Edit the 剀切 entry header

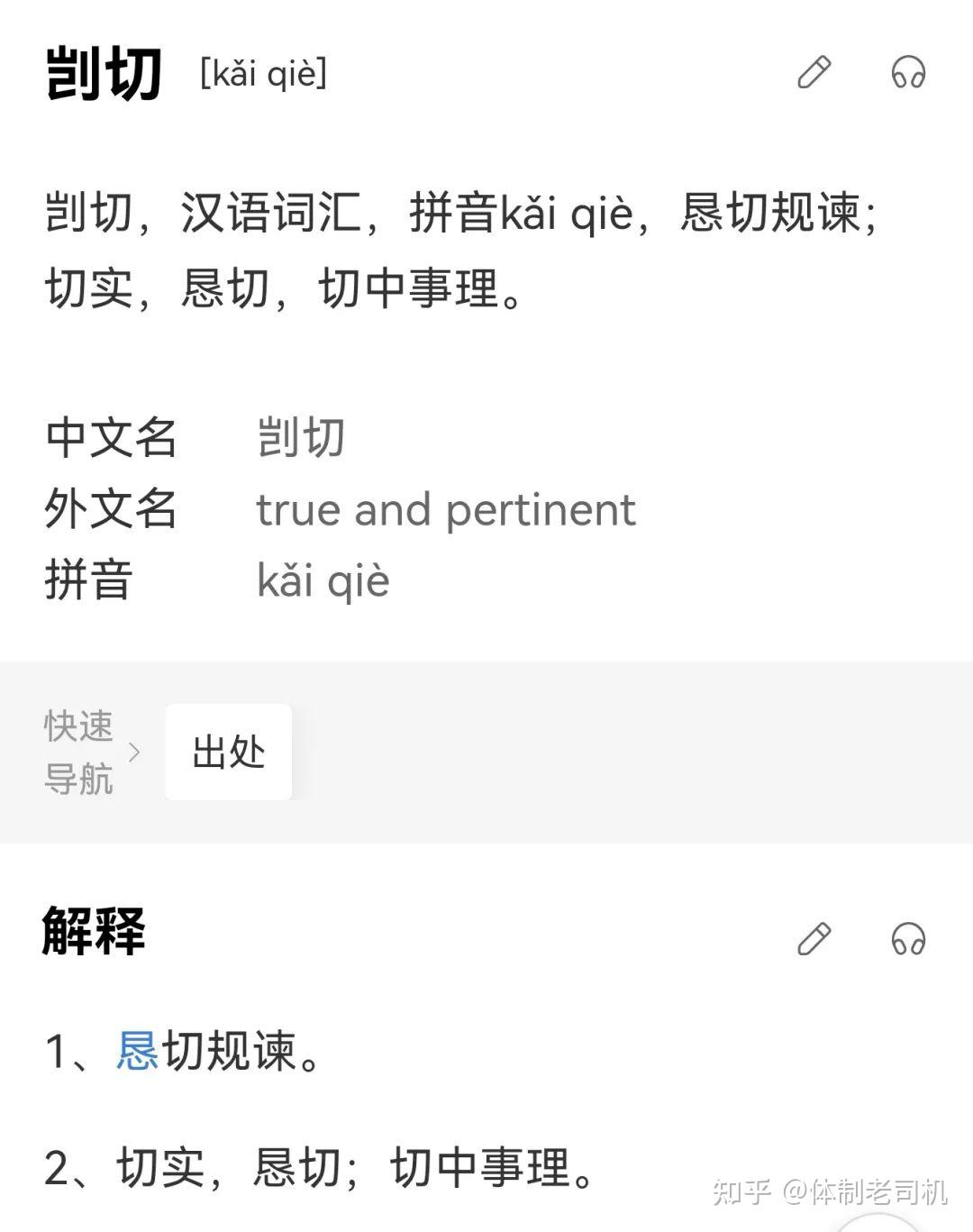point(814,72)
